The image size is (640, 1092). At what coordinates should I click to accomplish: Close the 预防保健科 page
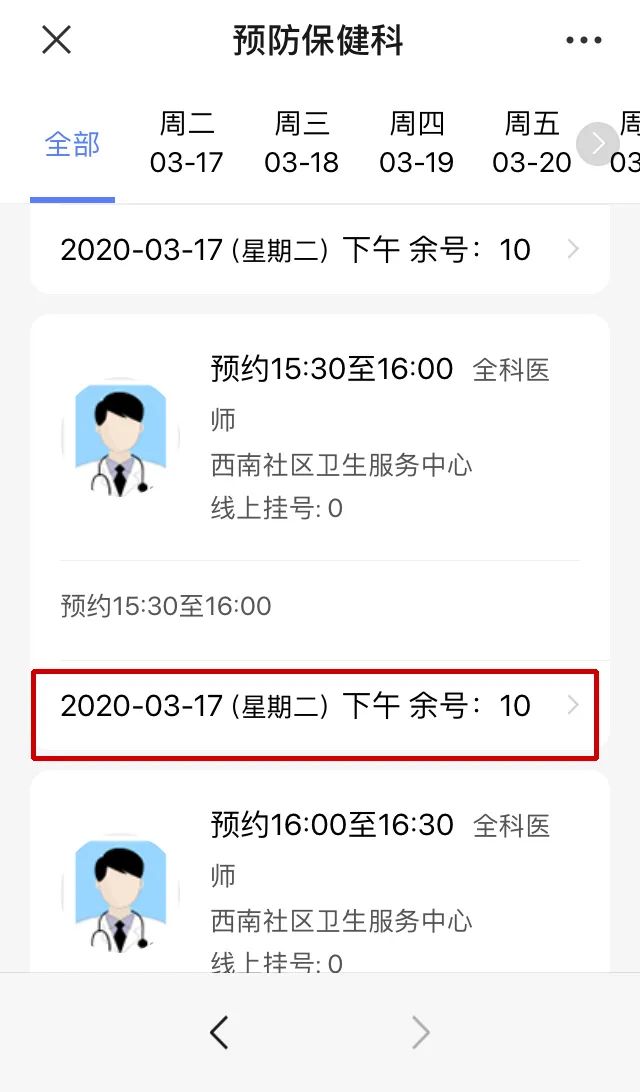pyautogui.click(x=56, y=40)
